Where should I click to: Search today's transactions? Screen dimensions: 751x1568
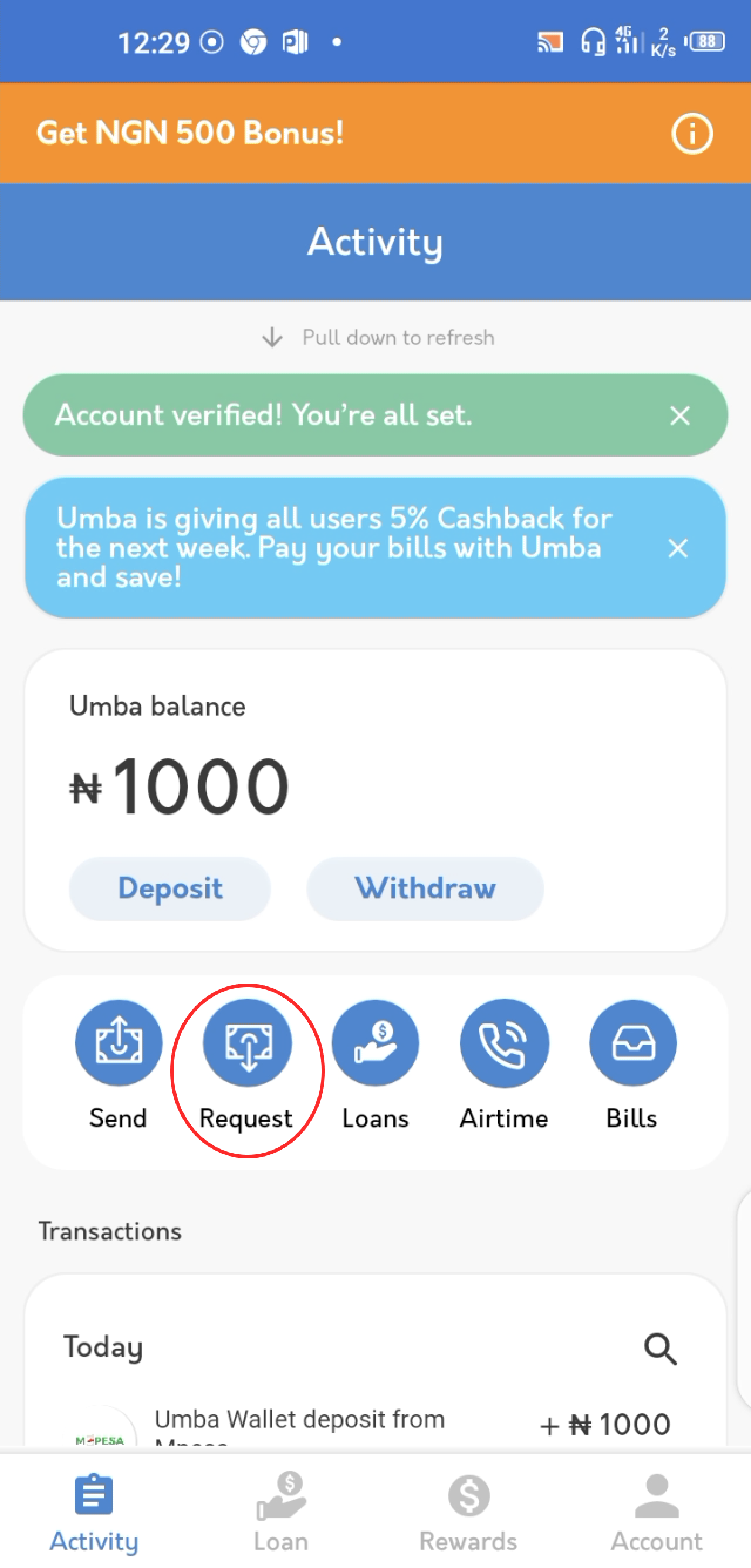click(x=660, y=1349)
